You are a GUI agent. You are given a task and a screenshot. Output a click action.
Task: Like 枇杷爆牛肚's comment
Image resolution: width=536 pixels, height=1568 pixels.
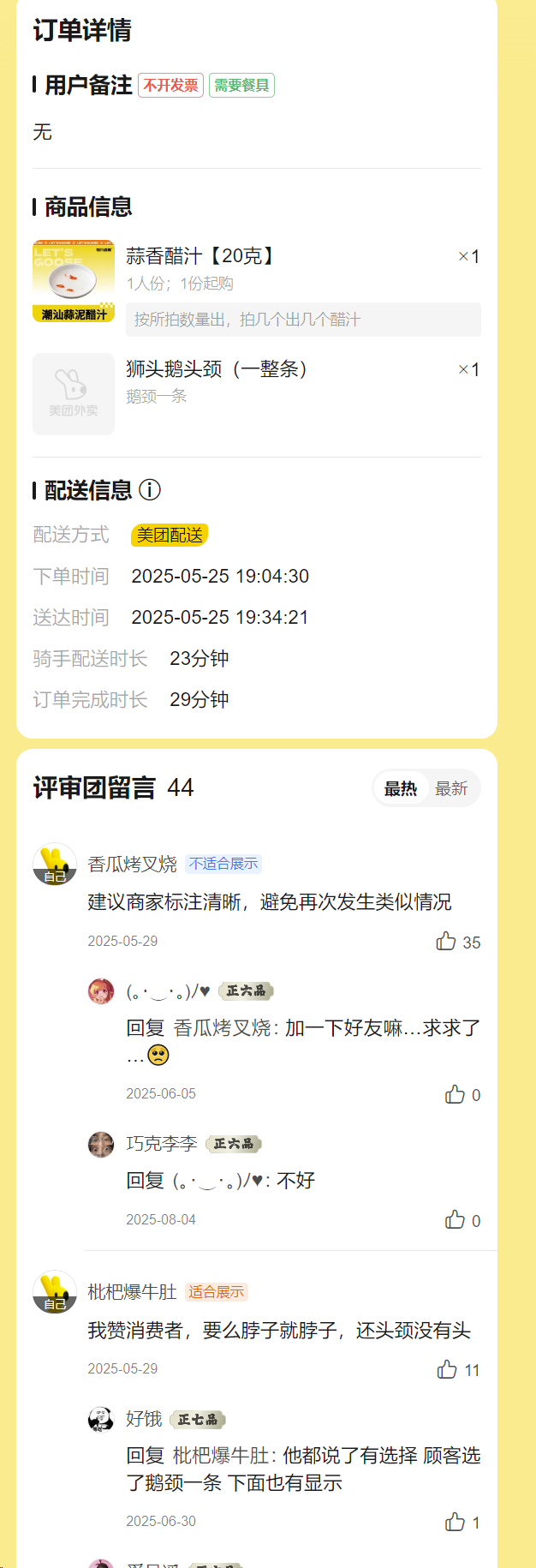[447, 1369]
